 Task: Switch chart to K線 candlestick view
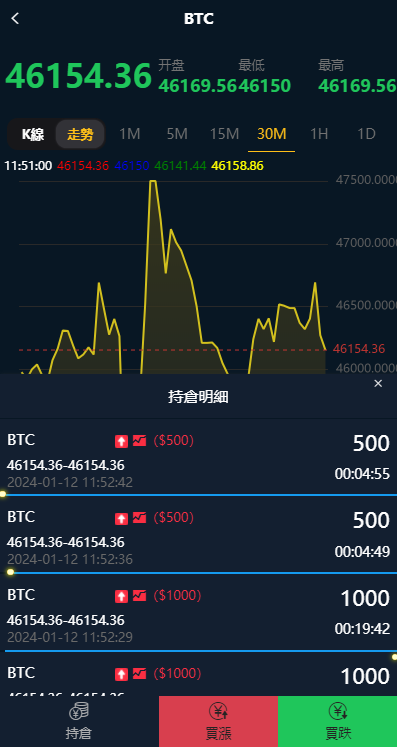click(x=33, y=134)
